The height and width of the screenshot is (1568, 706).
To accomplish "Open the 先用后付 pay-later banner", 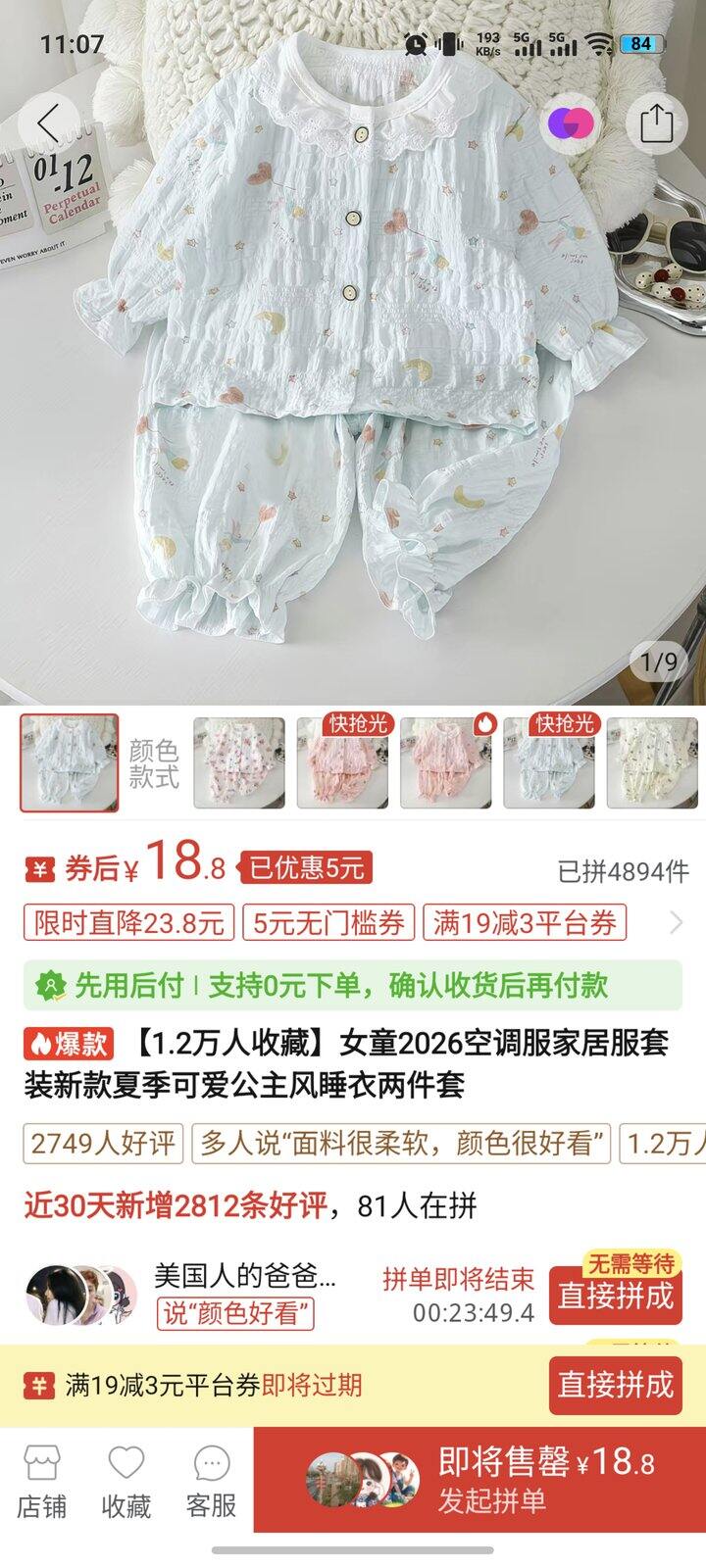I will point(352,985).
